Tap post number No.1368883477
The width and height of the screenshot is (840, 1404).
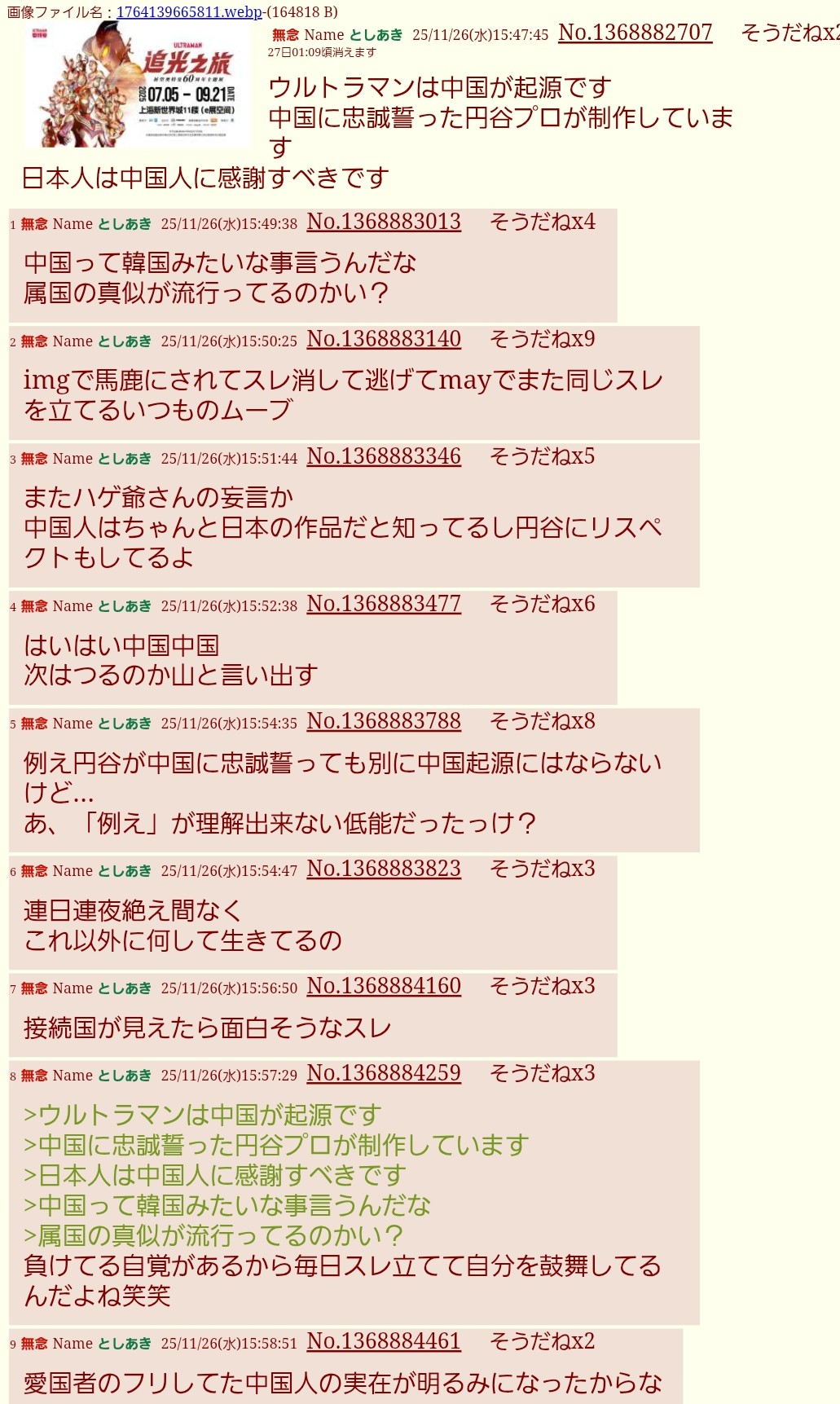[x=384, y=605]
